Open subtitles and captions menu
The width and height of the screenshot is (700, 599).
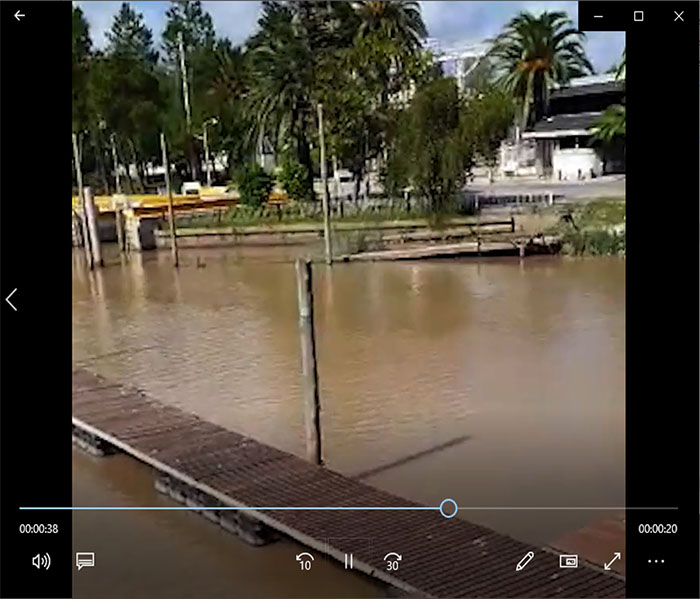[85, 561]
